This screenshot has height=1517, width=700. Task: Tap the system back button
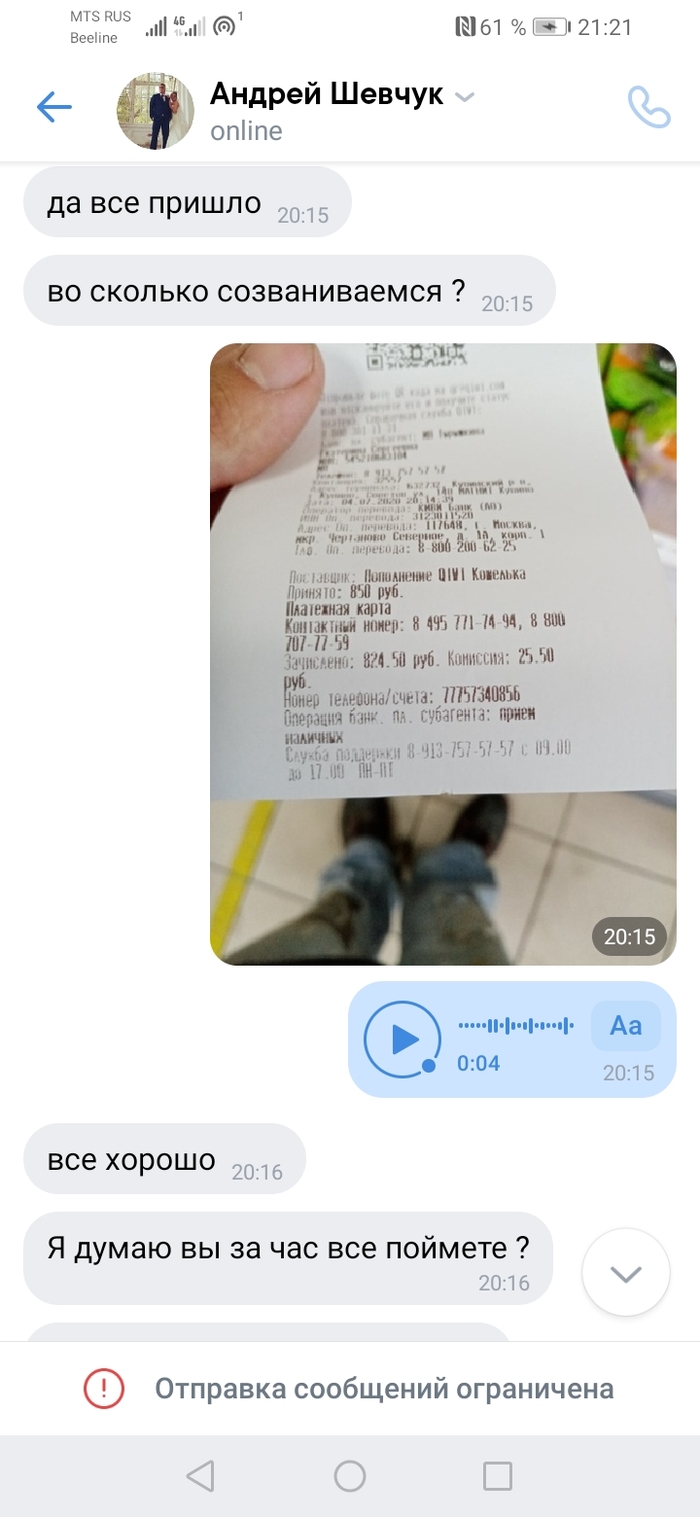coord(201,1476)
